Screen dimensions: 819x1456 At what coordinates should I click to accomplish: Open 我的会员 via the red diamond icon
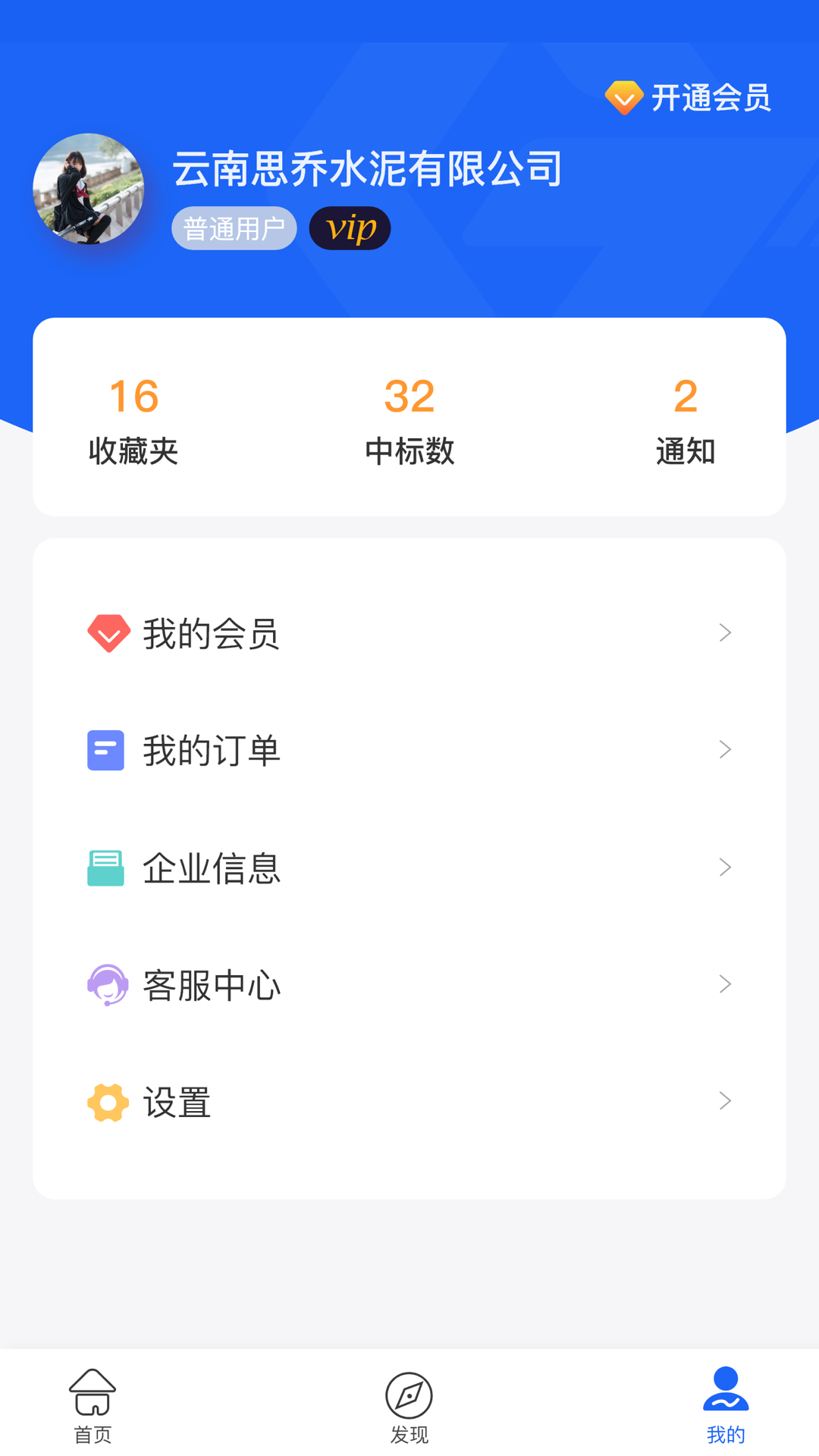[x=108, y=632]
